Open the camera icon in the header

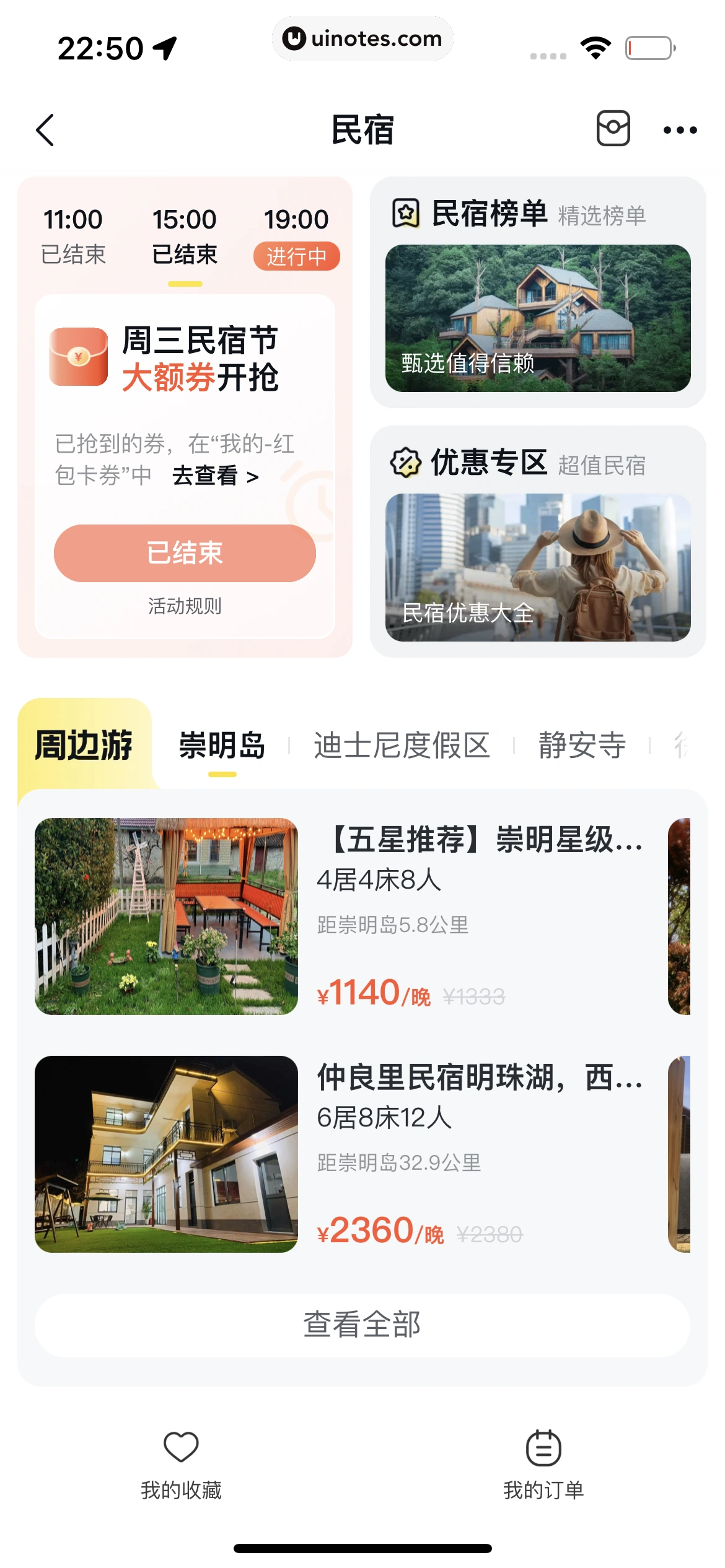tap(613, 129)
